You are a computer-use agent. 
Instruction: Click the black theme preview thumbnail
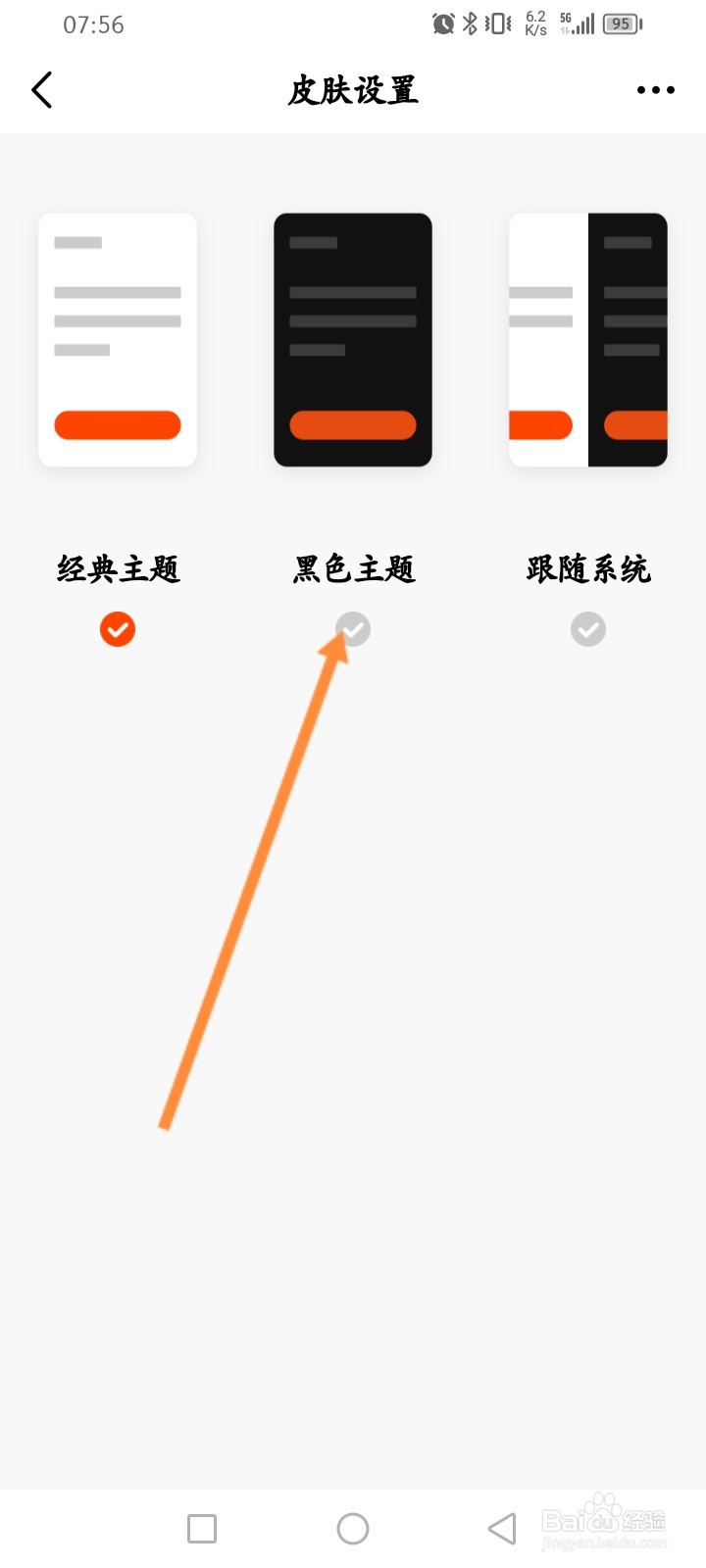point(353,338)
